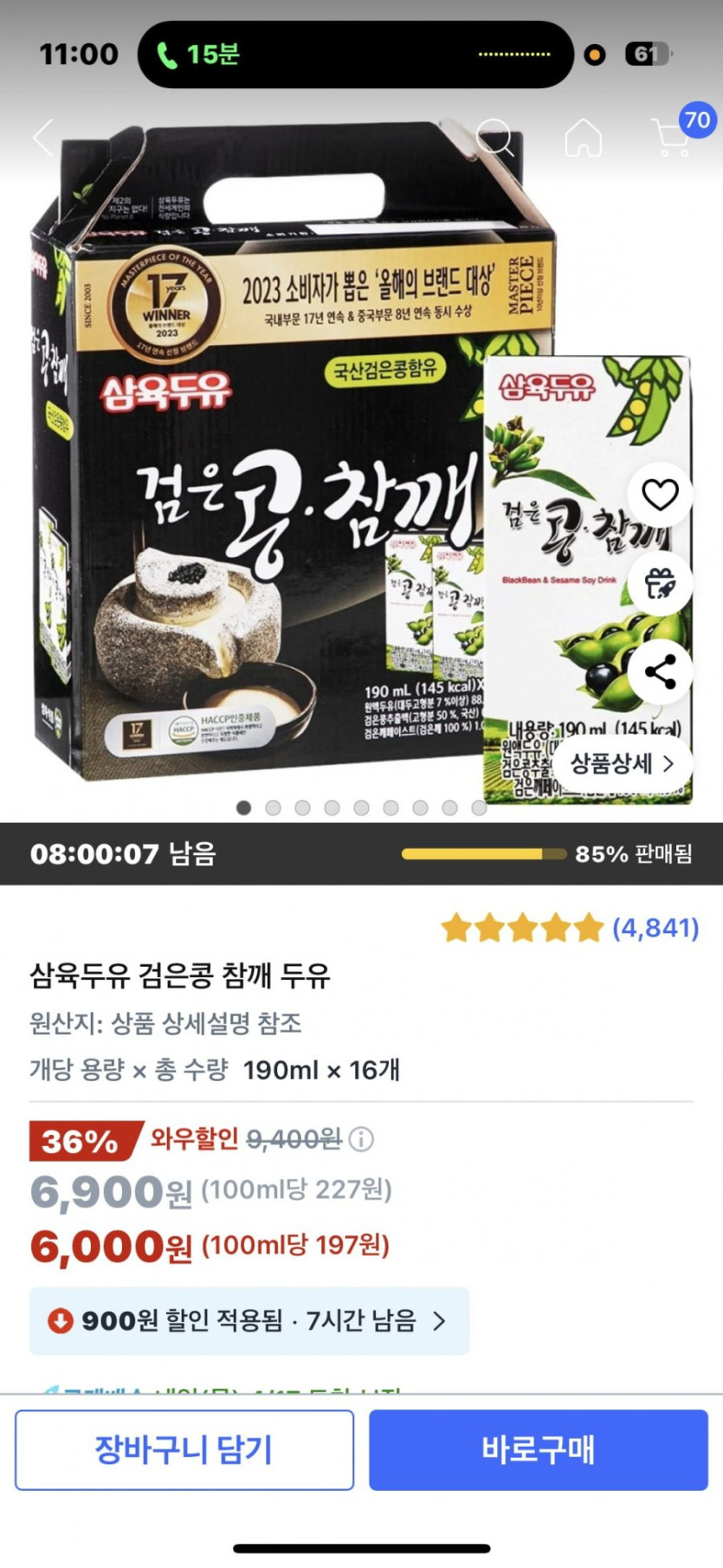This screenshot has height=1568, width=723.
Task: Open the info icon beside 9,400원
Action: pos(361,1138)
